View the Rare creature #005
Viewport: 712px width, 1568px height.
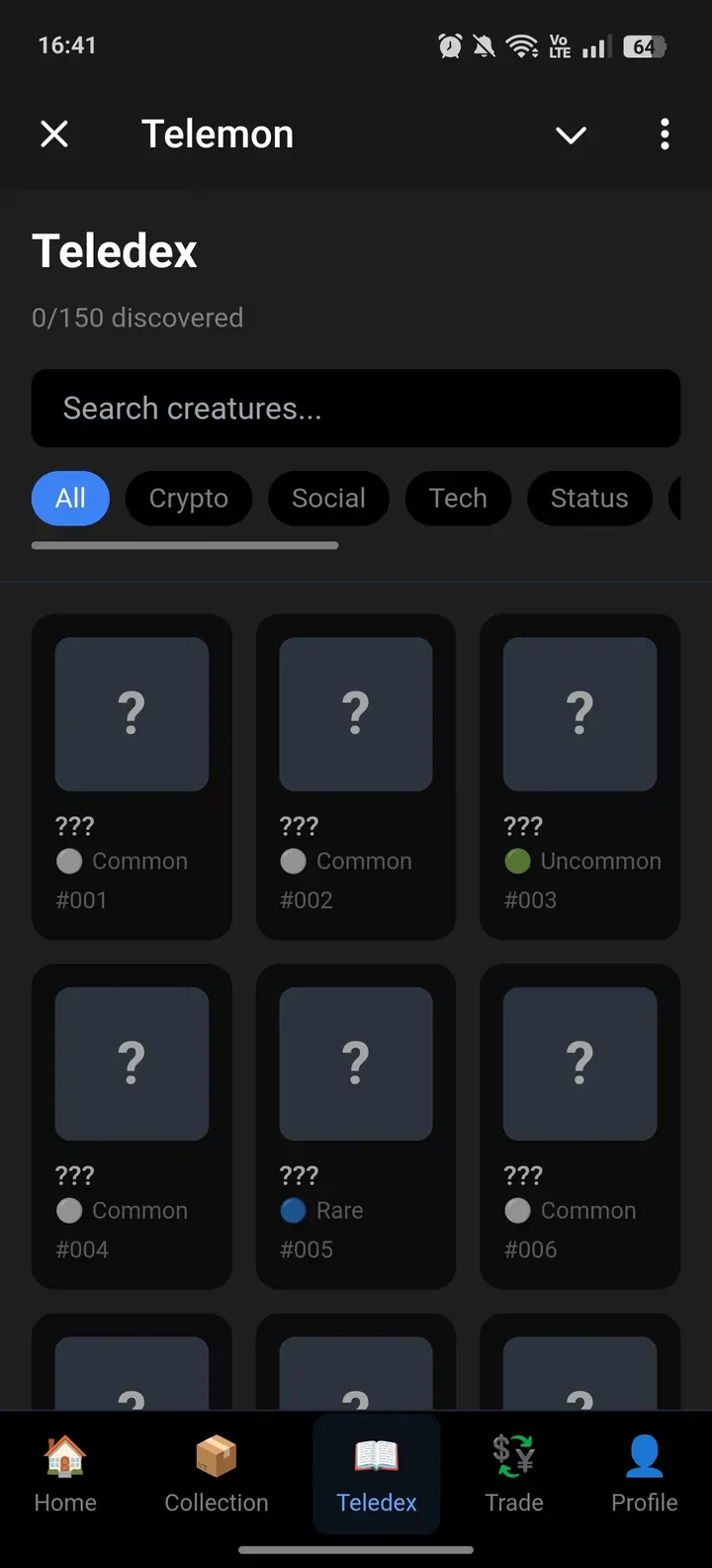click(x=356, y=1126)
